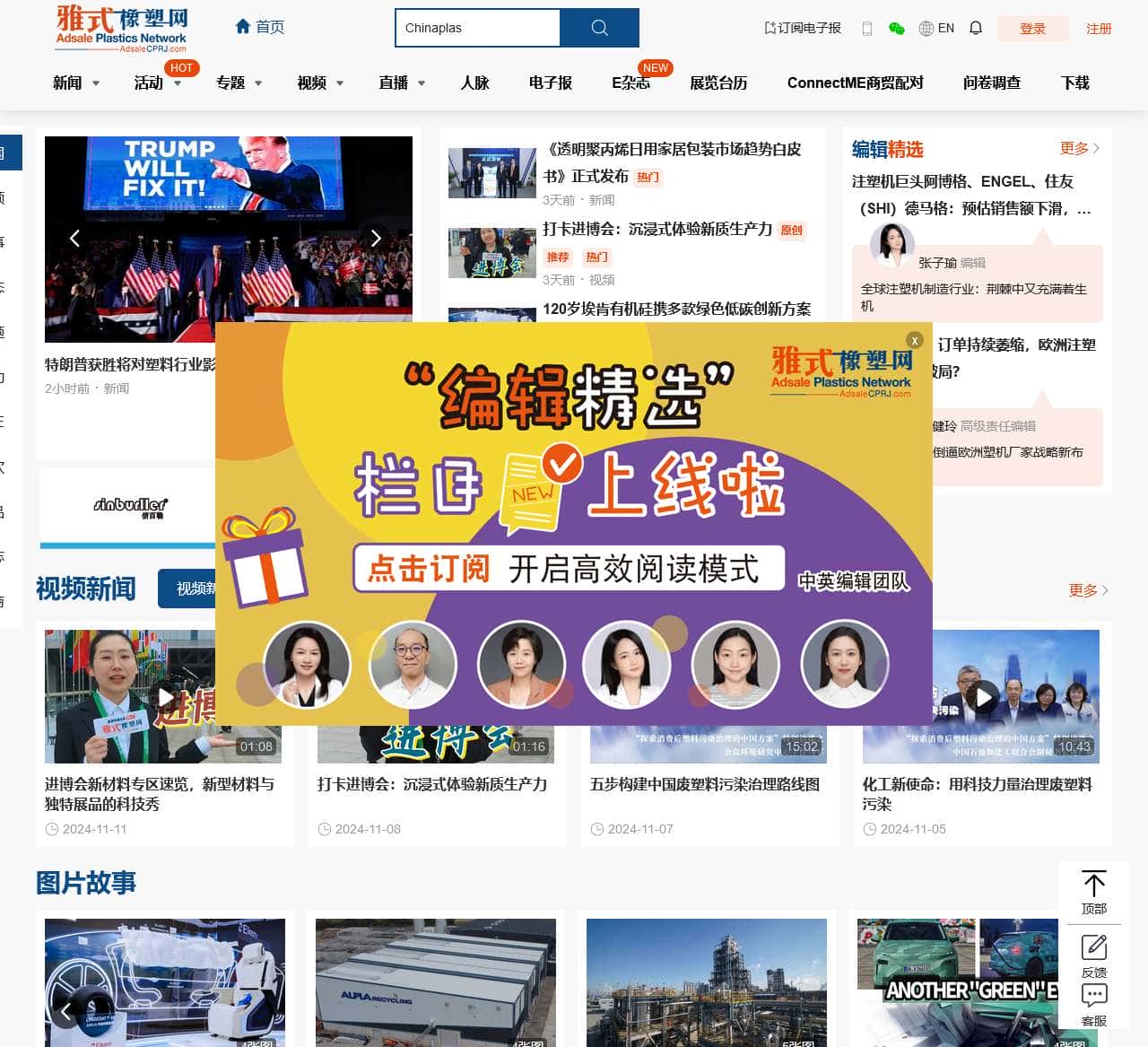Open the 展览台历 nav item
The width and height of the screenshot is (1148, 1047).
pyautogui.click(x=717, y=83)
